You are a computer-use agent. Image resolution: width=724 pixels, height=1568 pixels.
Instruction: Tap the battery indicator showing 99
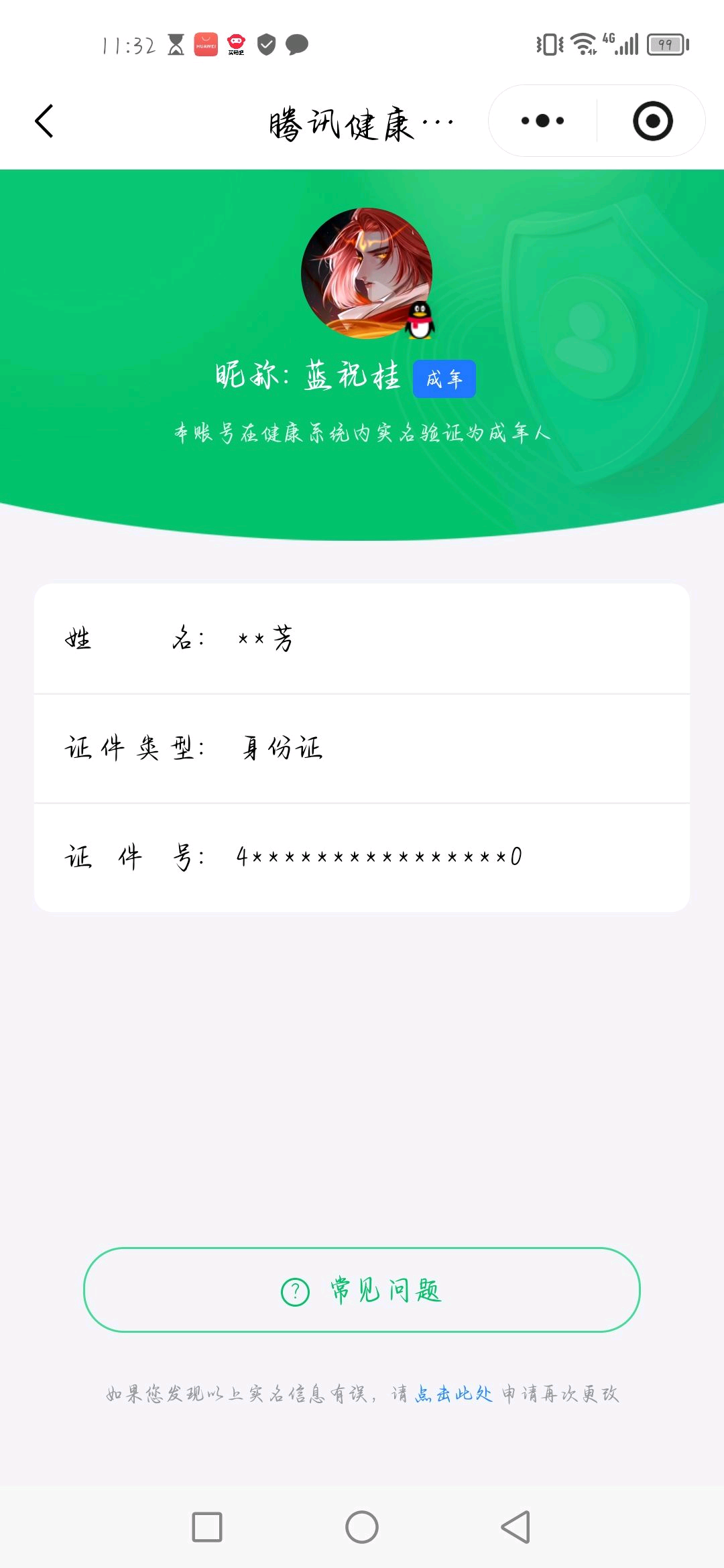pos(665,45)
